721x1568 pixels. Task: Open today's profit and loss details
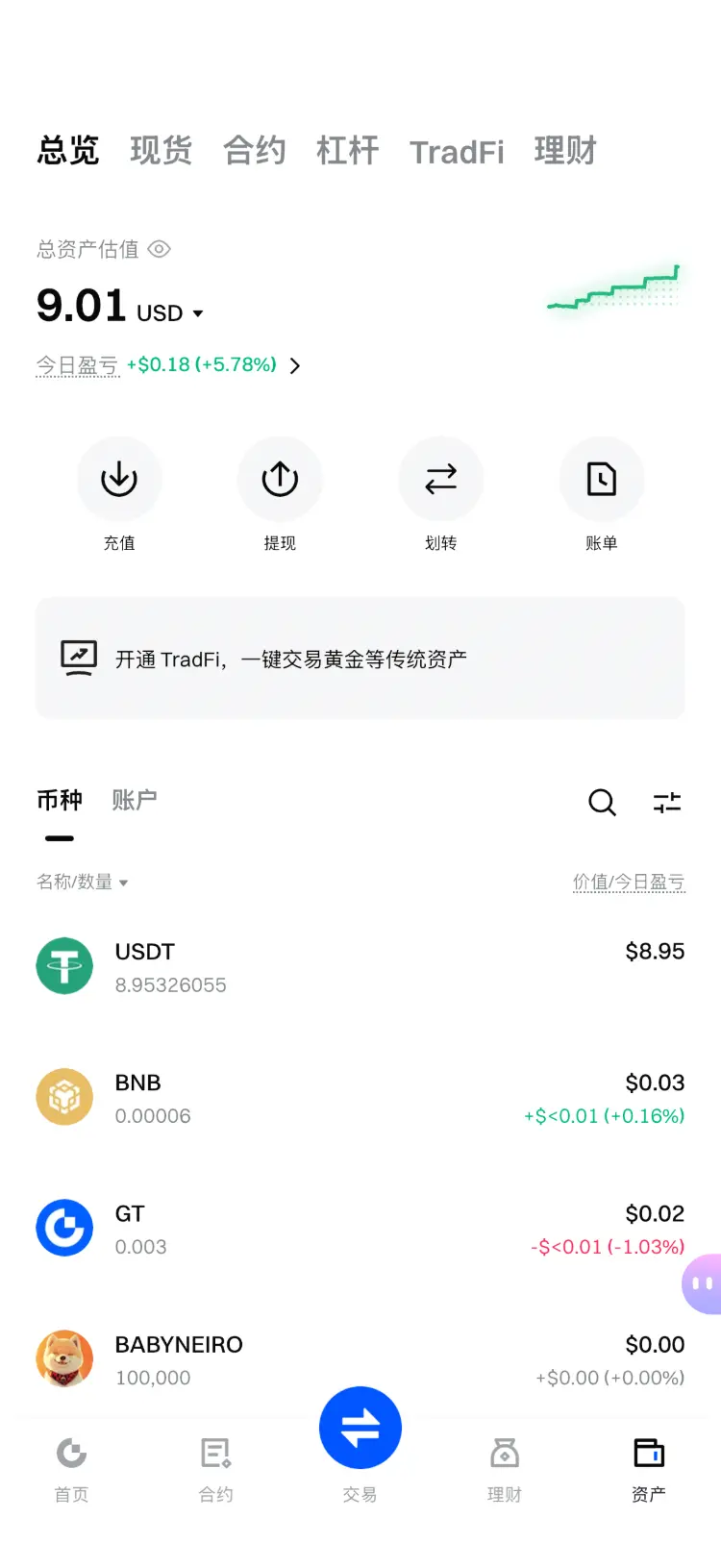click(294, 365)
